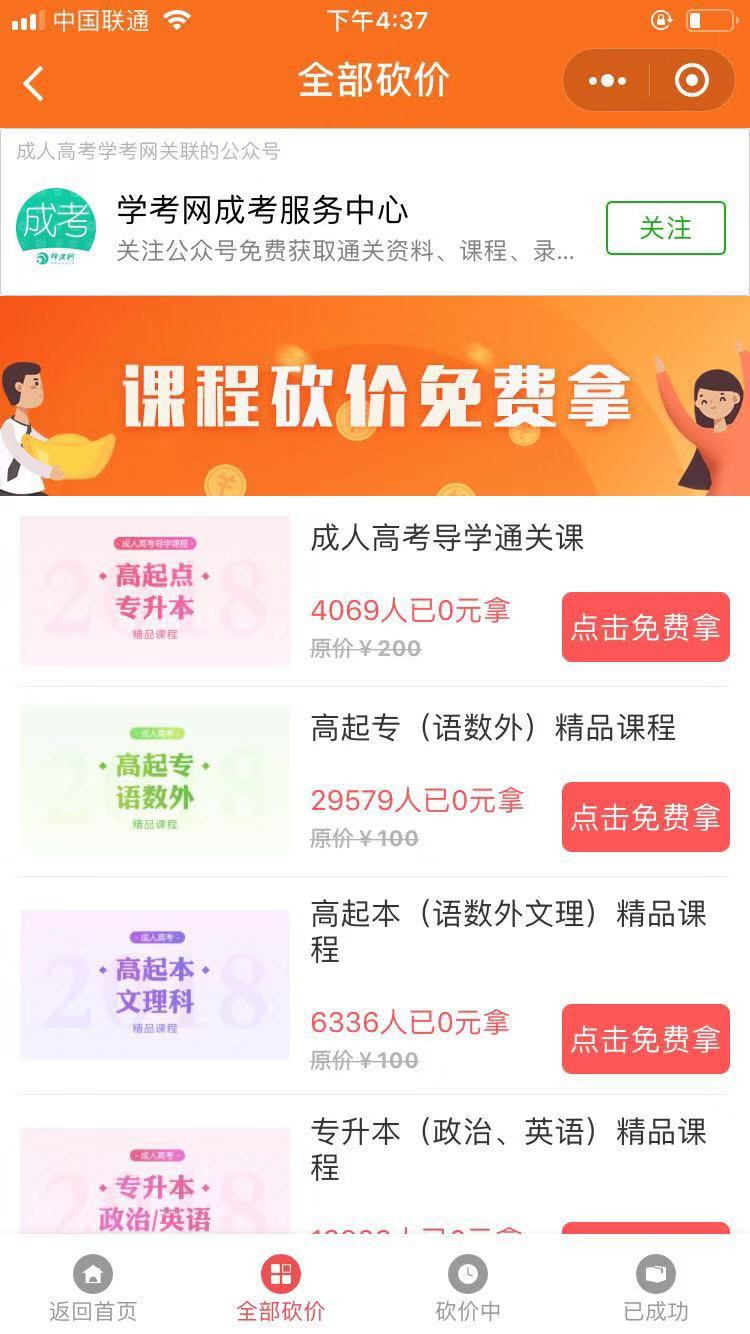Open the mini program three-dot menu
The width and height of the screenshot is (750, 1334).
point(607,81)
